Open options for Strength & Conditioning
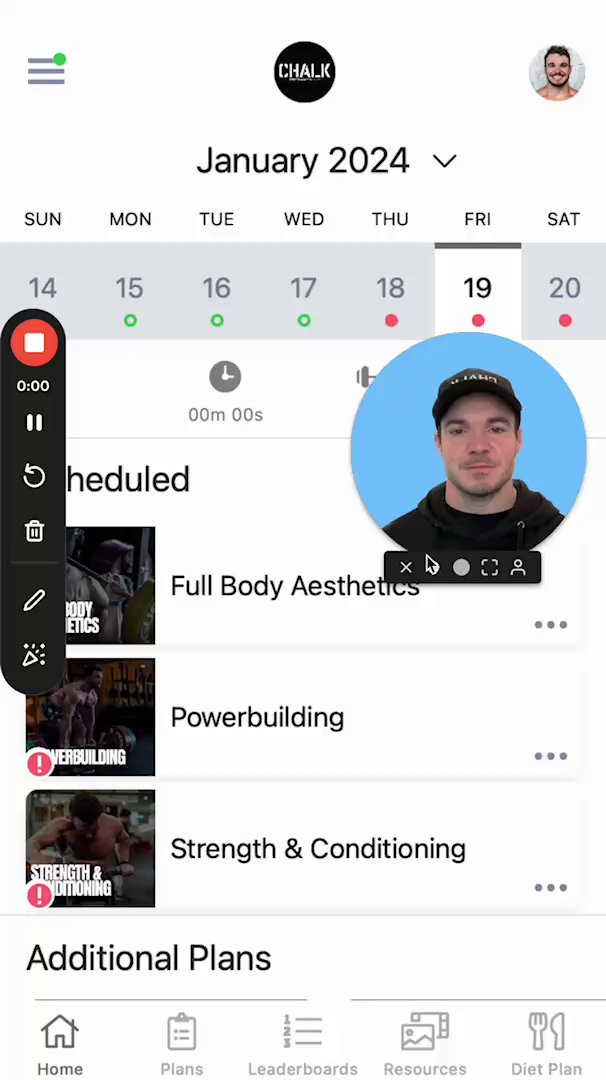 pos(550,887)
